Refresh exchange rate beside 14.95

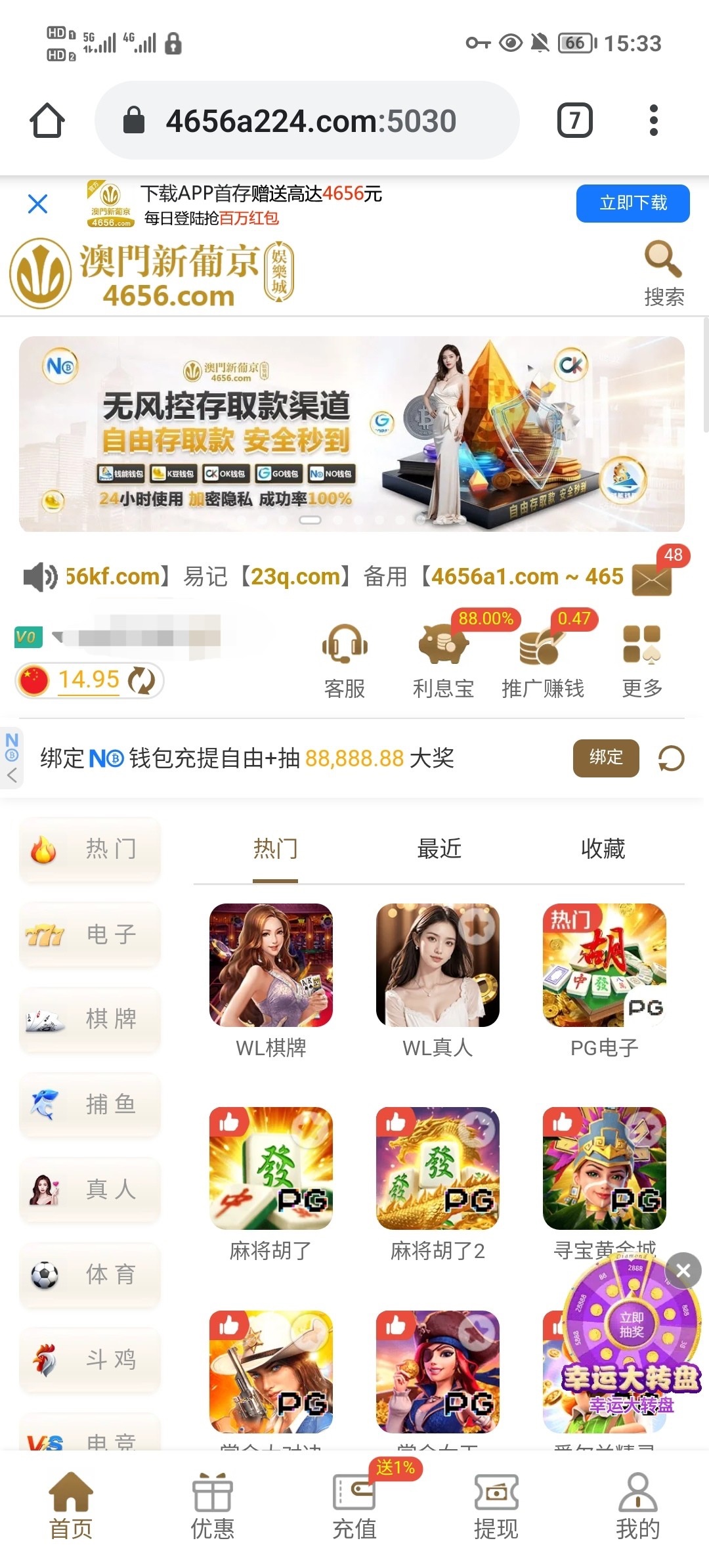(140, 680)
